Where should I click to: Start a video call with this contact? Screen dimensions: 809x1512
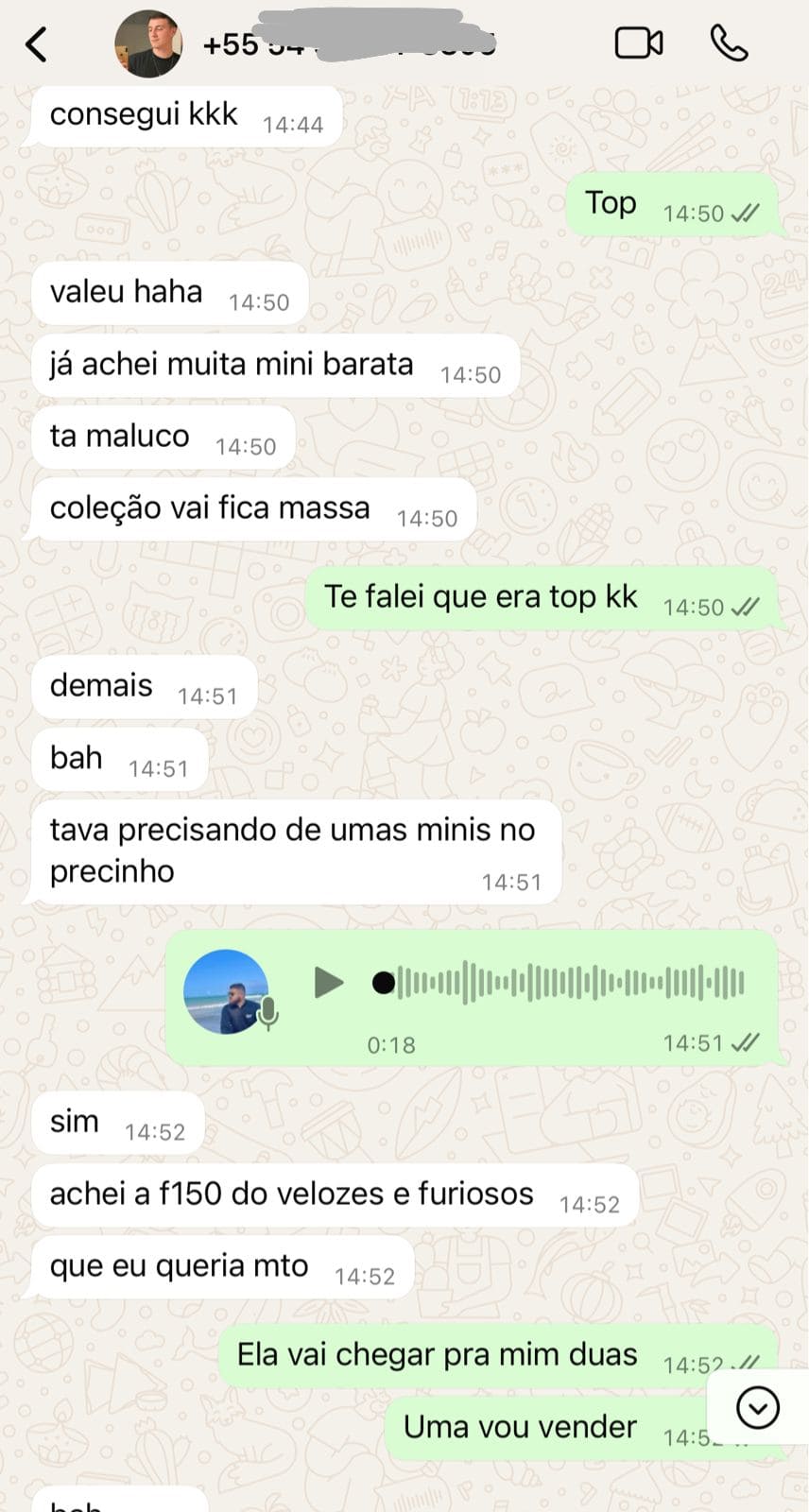coord(639,43)
